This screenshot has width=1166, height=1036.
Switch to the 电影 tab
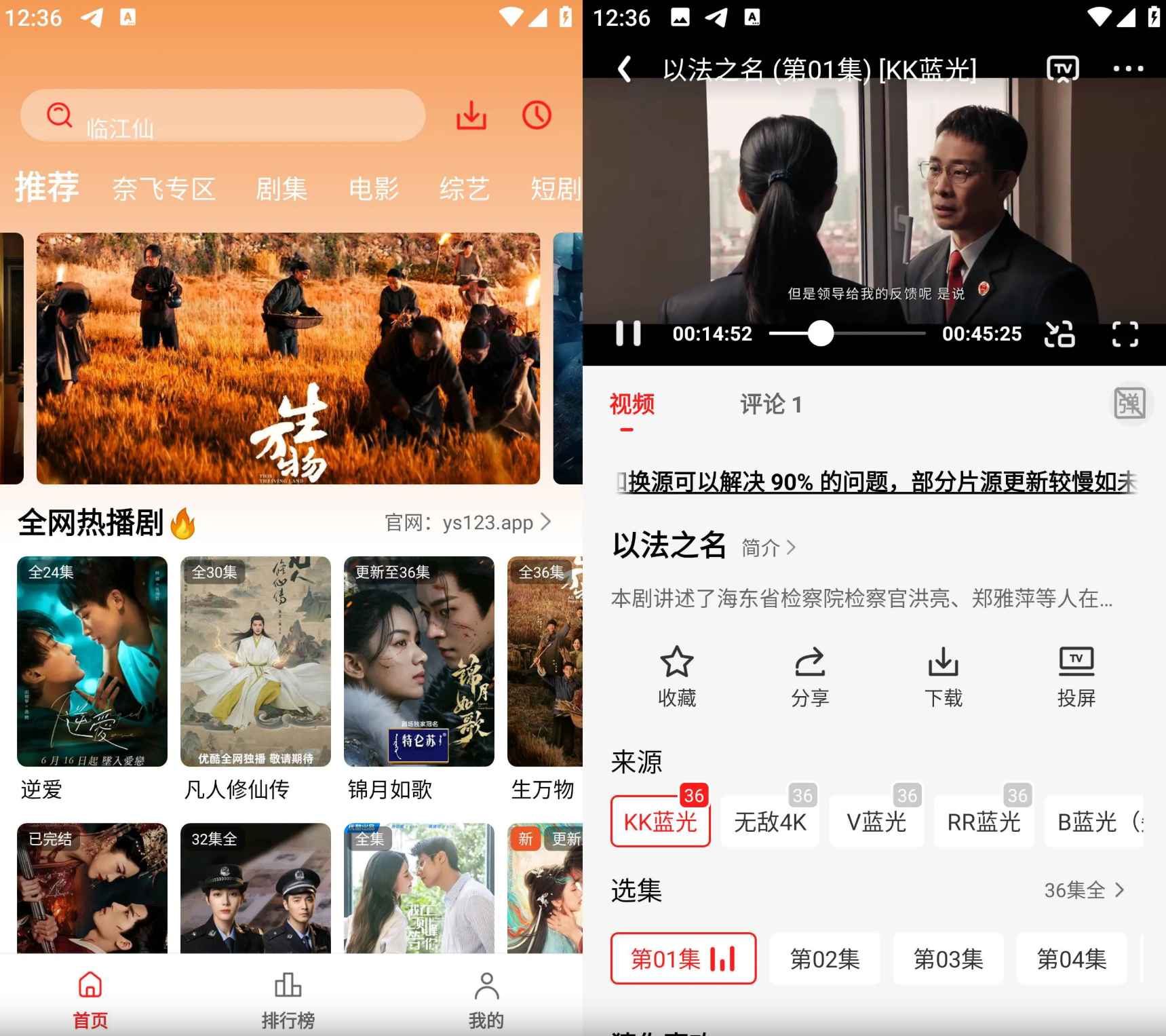tap(374, 189)
